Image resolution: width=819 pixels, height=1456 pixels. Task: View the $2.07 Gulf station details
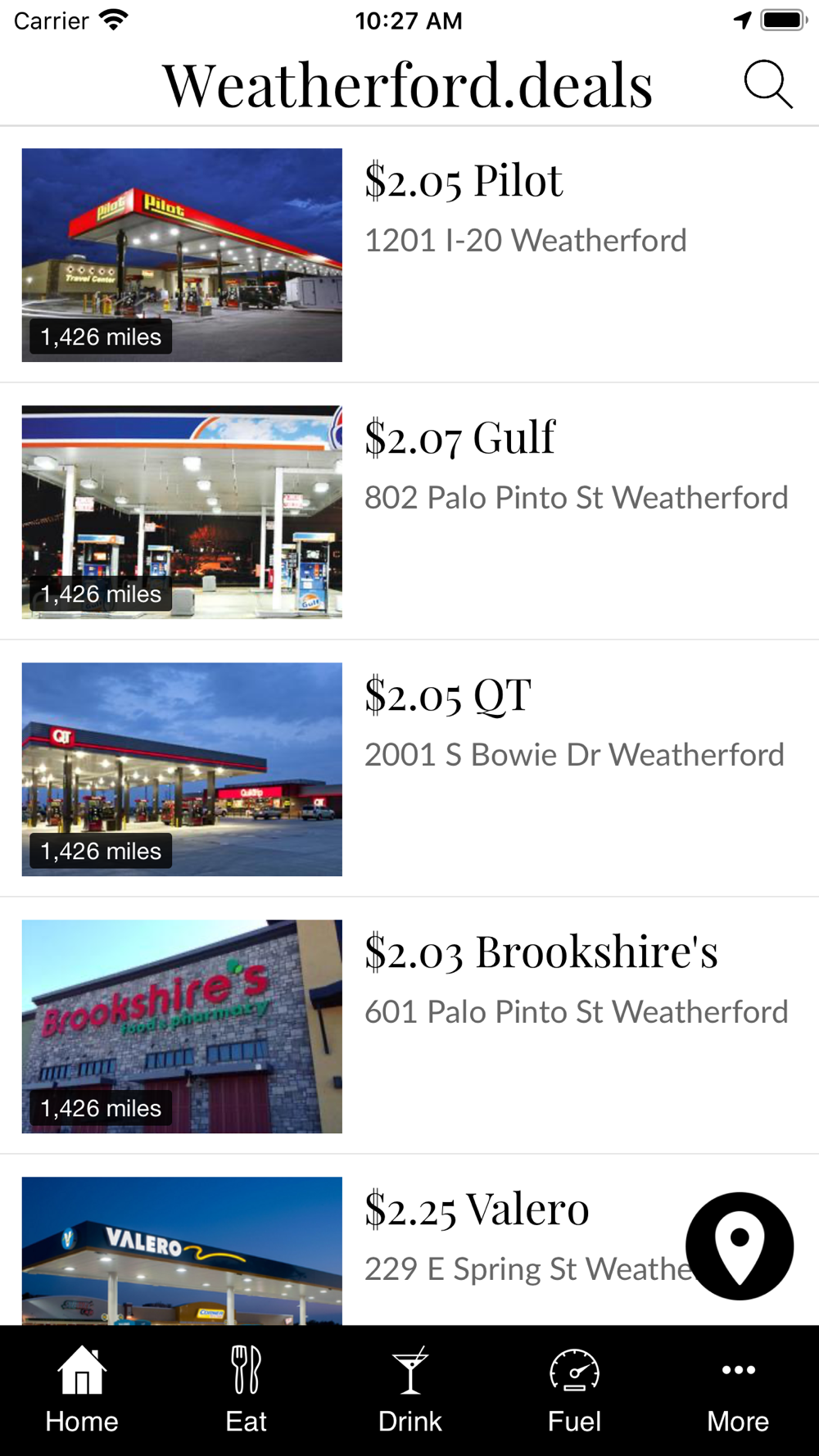[460, 438]
